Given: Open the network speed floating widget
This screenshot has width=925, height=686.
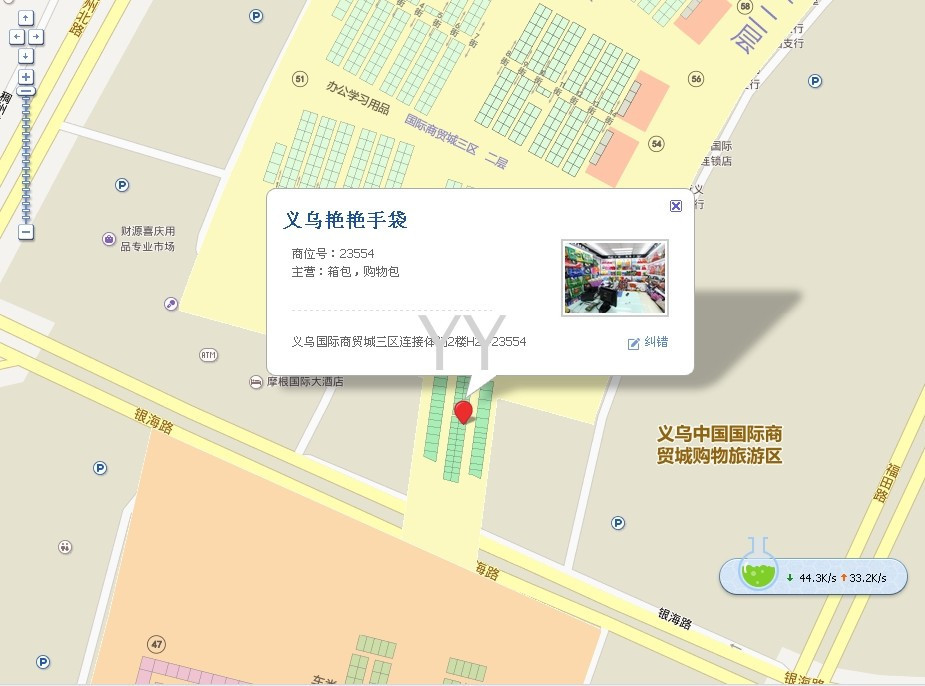Looking at the screenshot, I should point(814,577).
